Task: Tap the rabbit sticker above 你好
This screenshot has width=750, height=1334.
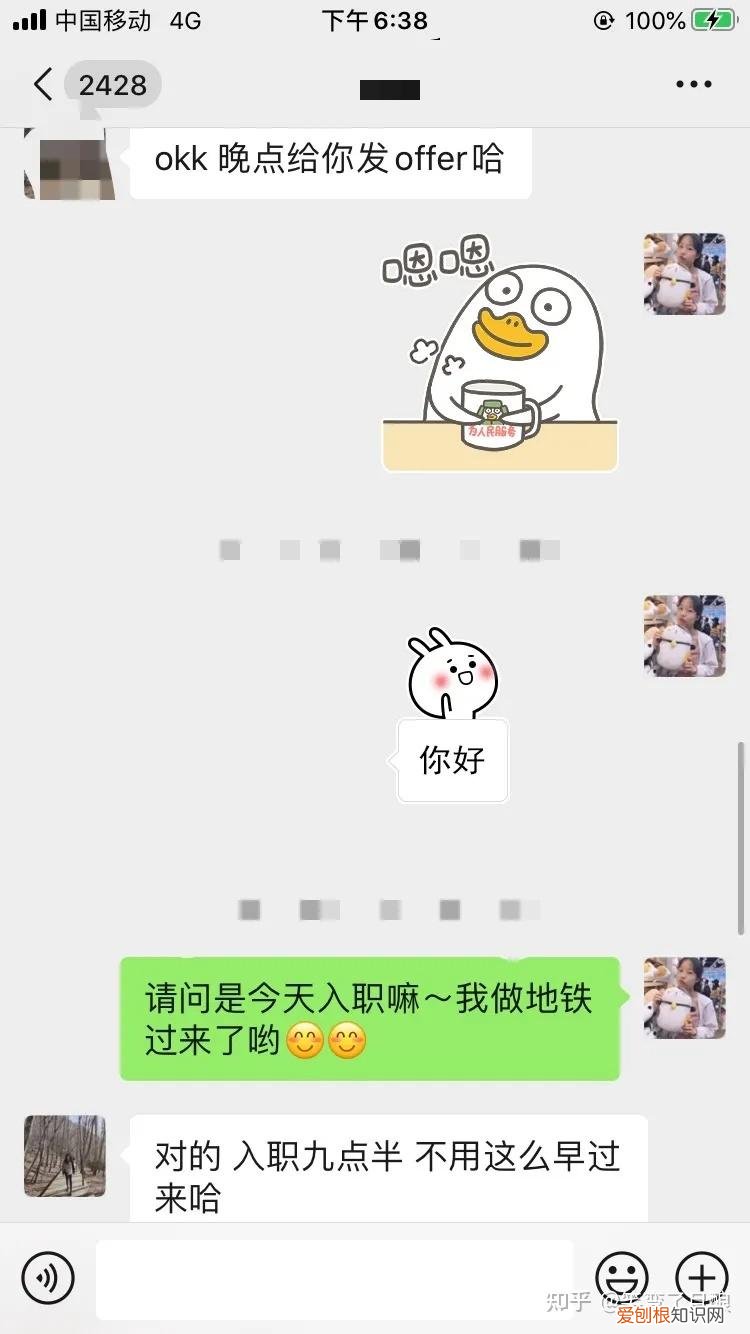Action: click(x=452, y=668)
